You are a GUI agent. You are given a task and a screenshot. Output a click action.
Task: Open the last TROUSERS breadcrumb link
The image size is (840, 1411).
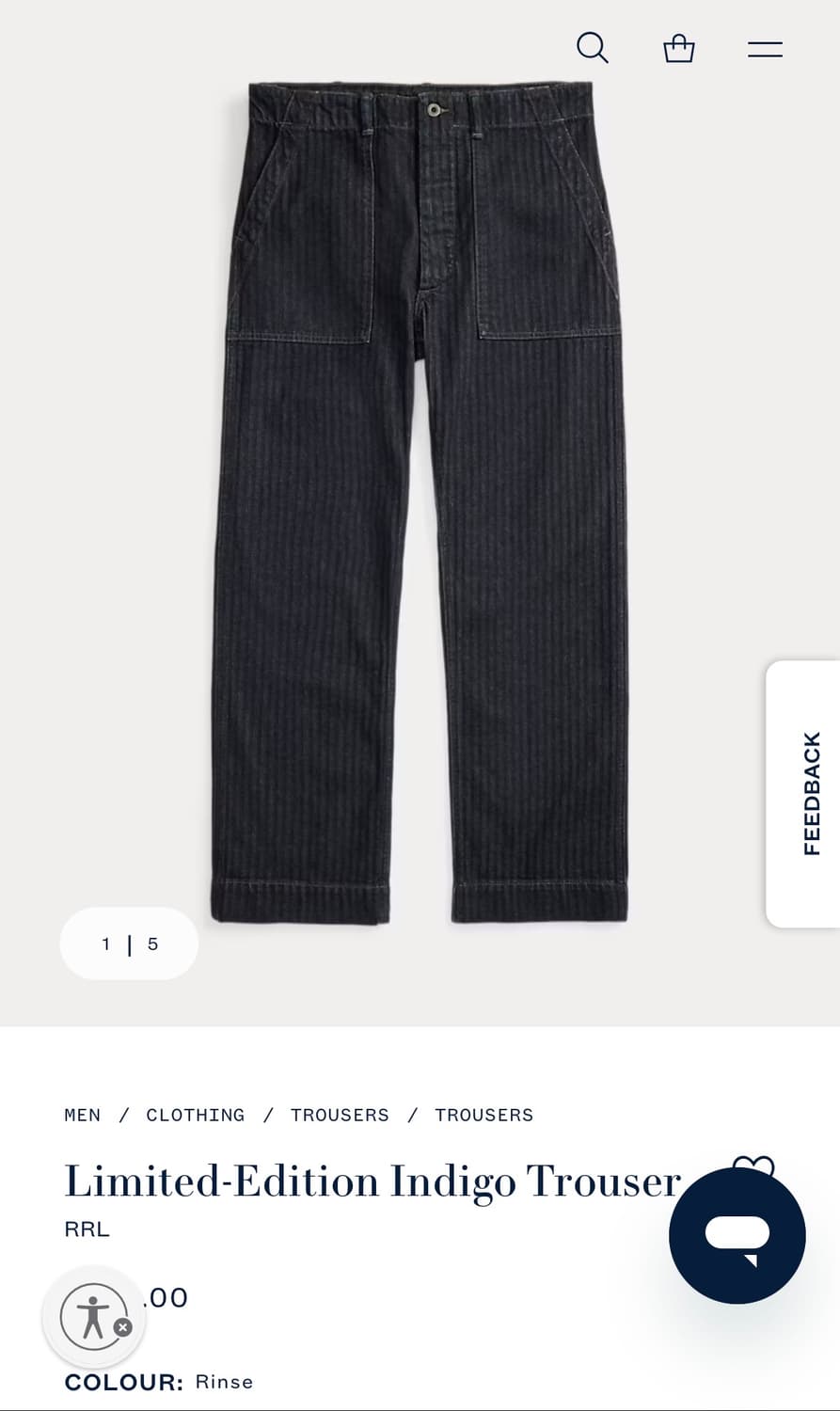483,1115
